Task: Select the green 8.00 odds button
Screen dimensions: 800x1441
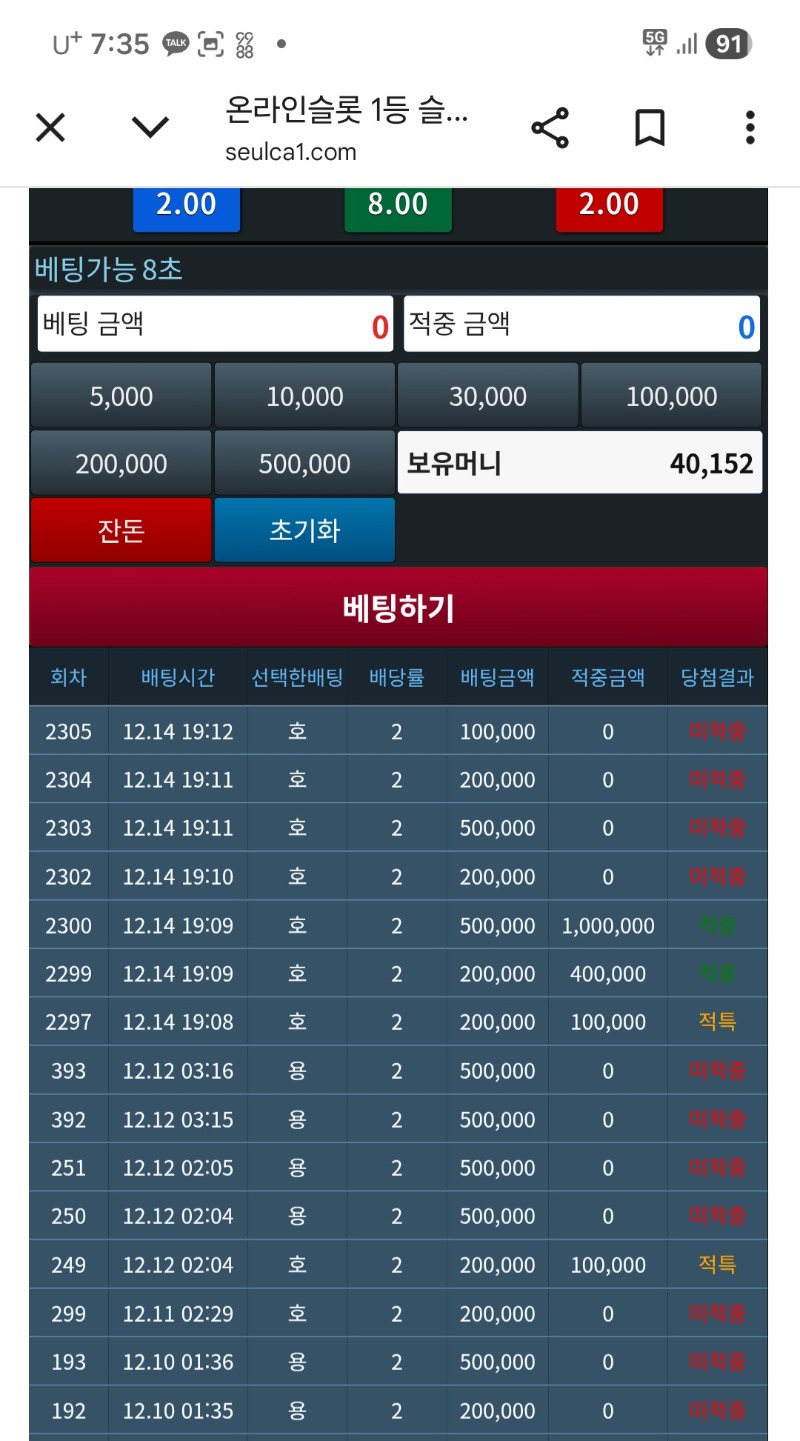Action: (x=398, y=206)
